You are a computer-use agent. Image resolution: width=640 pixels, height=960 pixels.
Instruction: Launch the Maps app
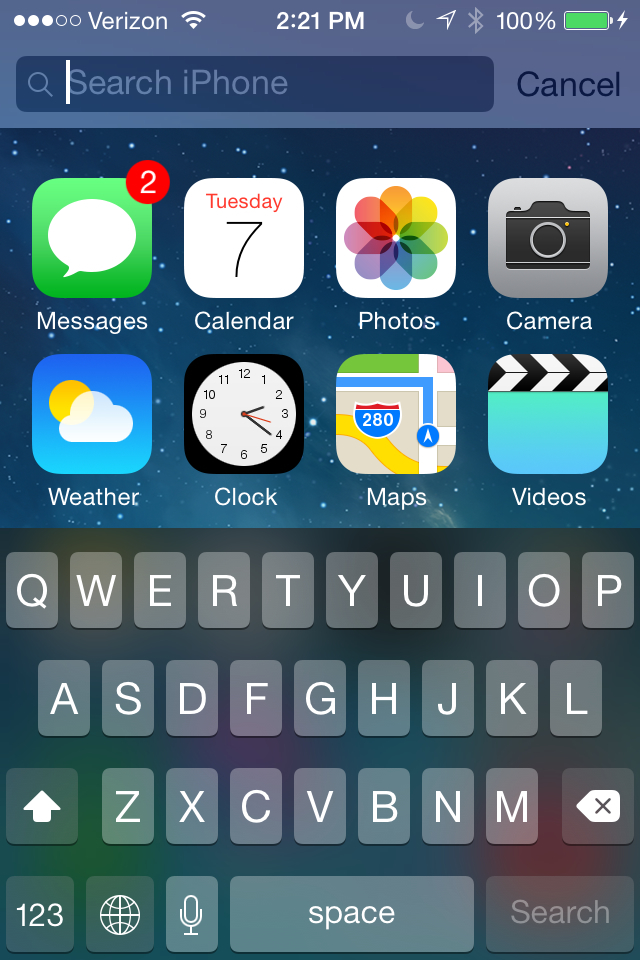pos(396,414)
